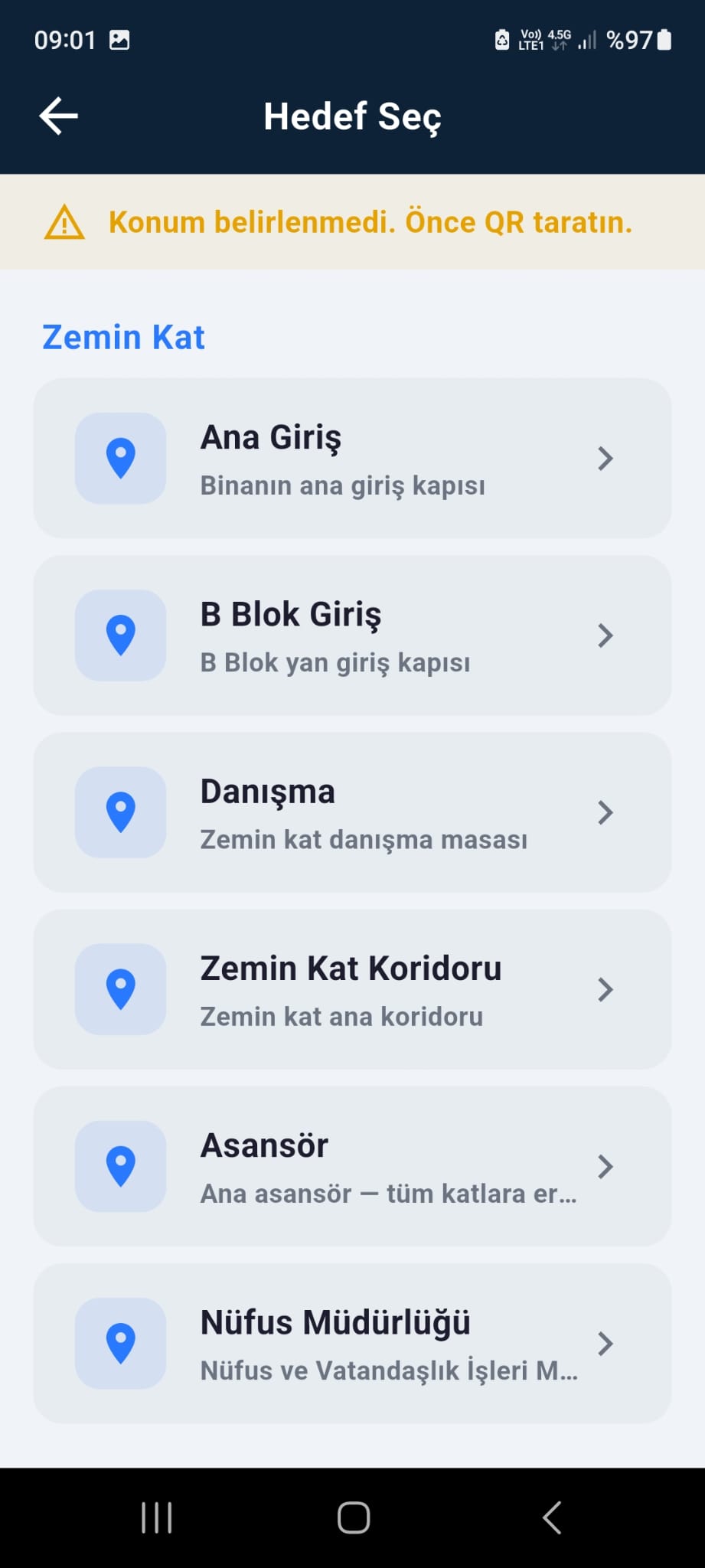
Task: Click the back arrow in the header
Action: pyautogui.click(x=57, y=116)
